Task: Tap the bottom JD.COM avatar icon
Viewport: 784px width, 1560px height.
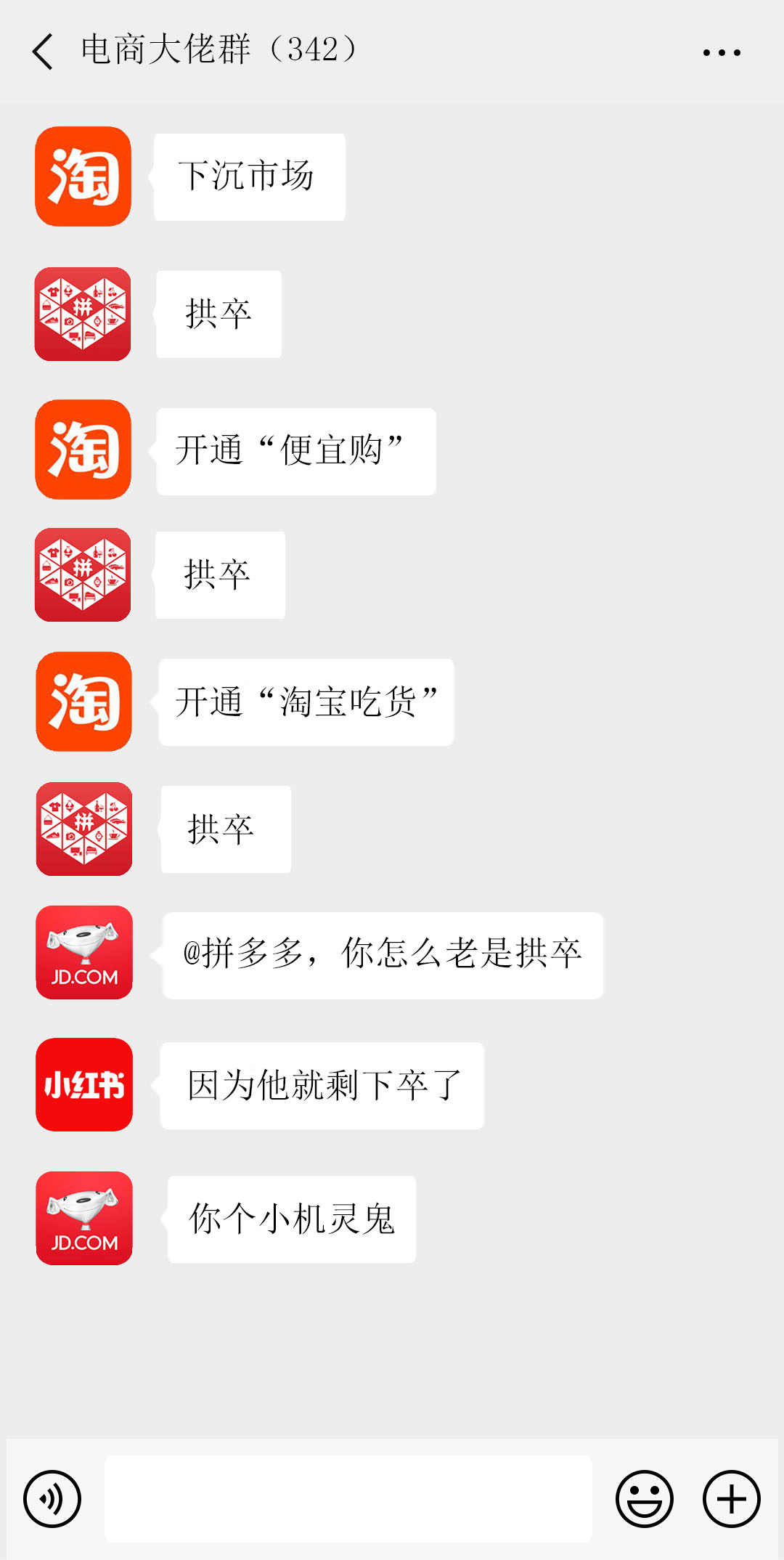Action: pos(83,1219)
